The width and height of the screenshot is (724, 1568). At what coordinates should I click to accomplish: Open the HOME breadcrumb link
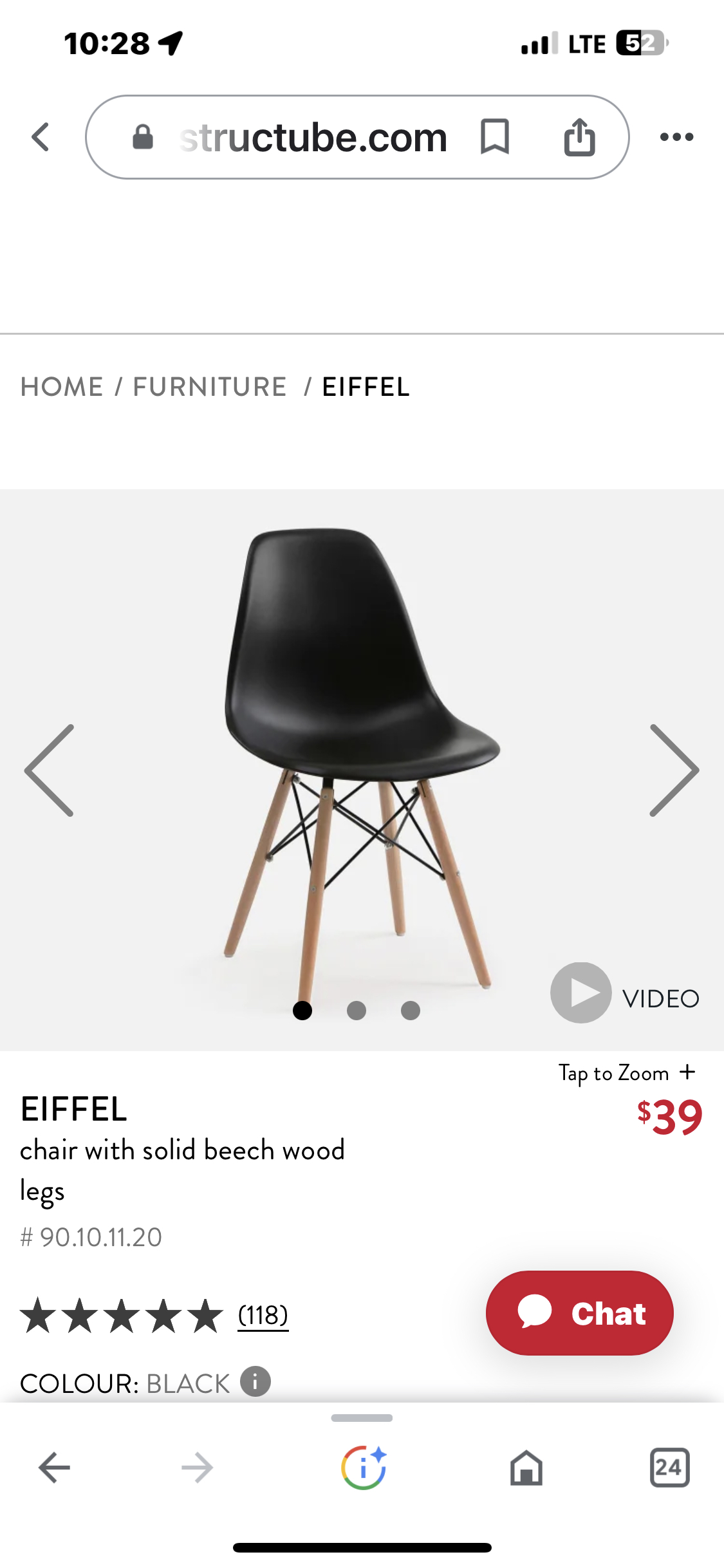[x=62, y=387]
